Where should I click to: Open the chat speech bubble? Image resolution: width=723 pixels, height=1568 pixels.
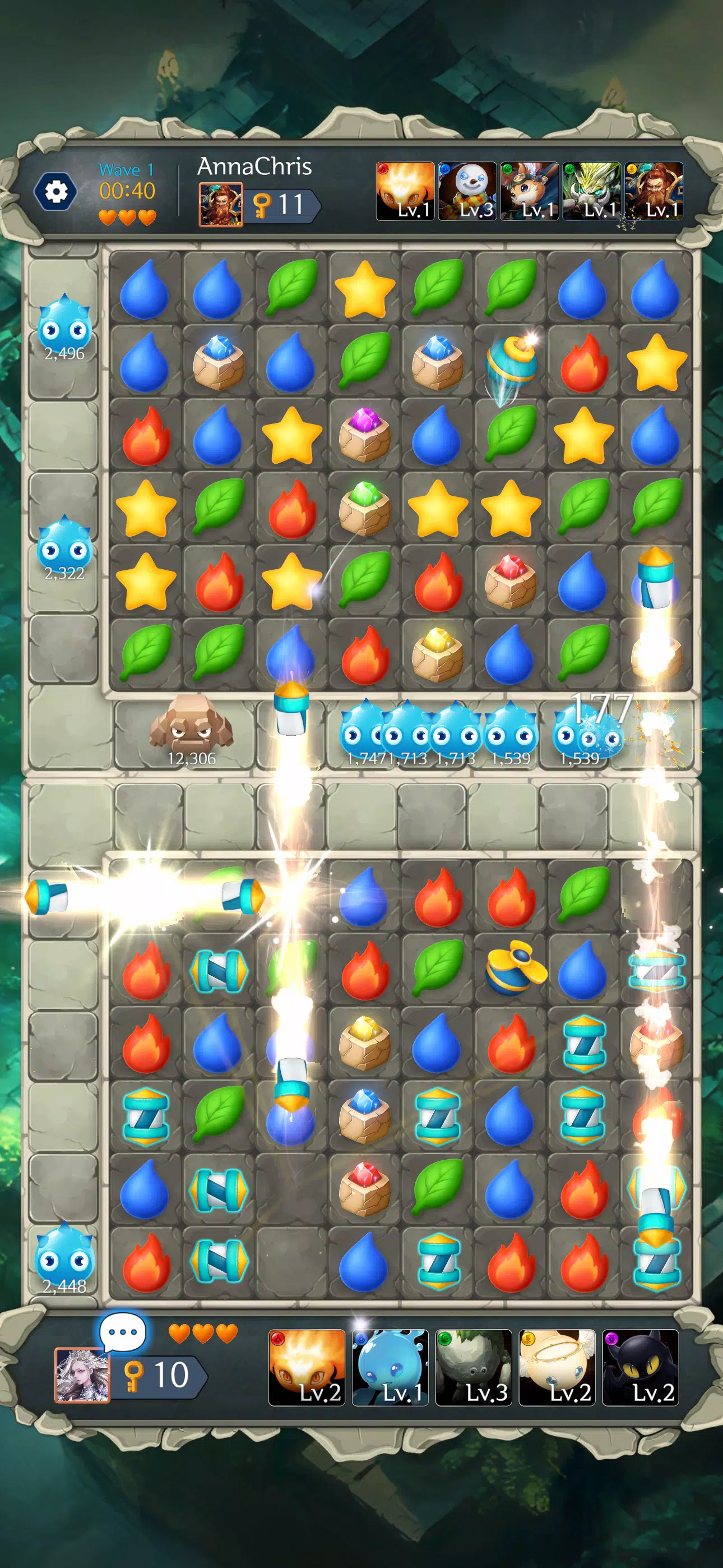(x=122, y=1332)
